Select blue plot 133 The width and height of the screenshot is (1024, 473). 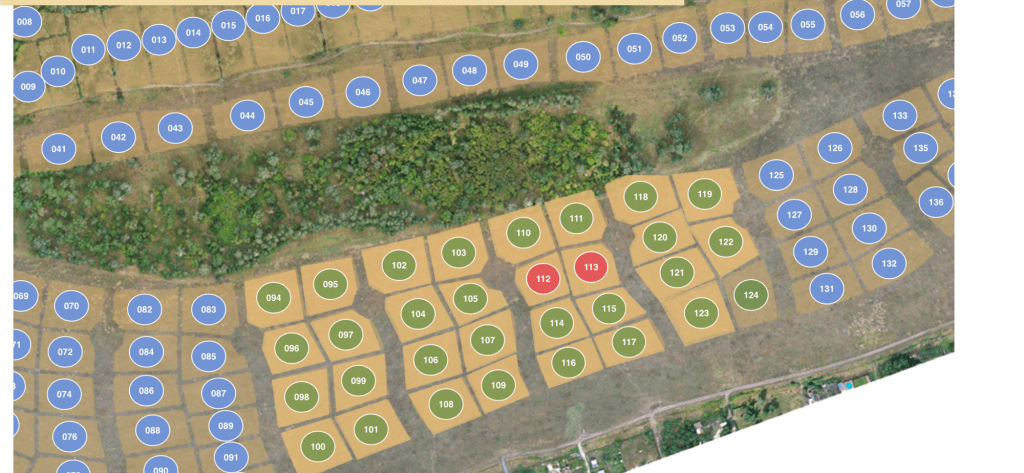[900, 116]
